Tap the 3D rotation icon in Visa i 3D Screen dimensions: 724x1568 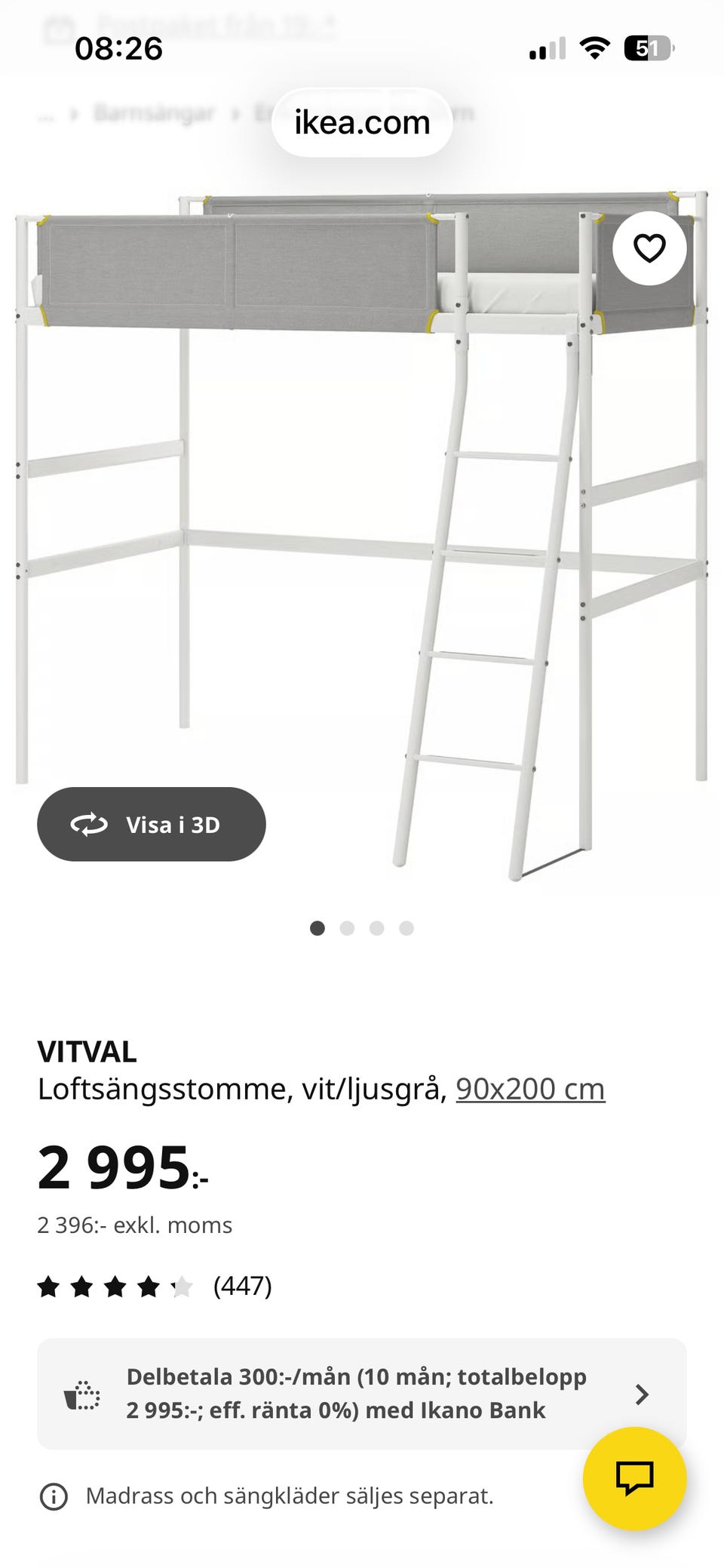pos(89,824)
